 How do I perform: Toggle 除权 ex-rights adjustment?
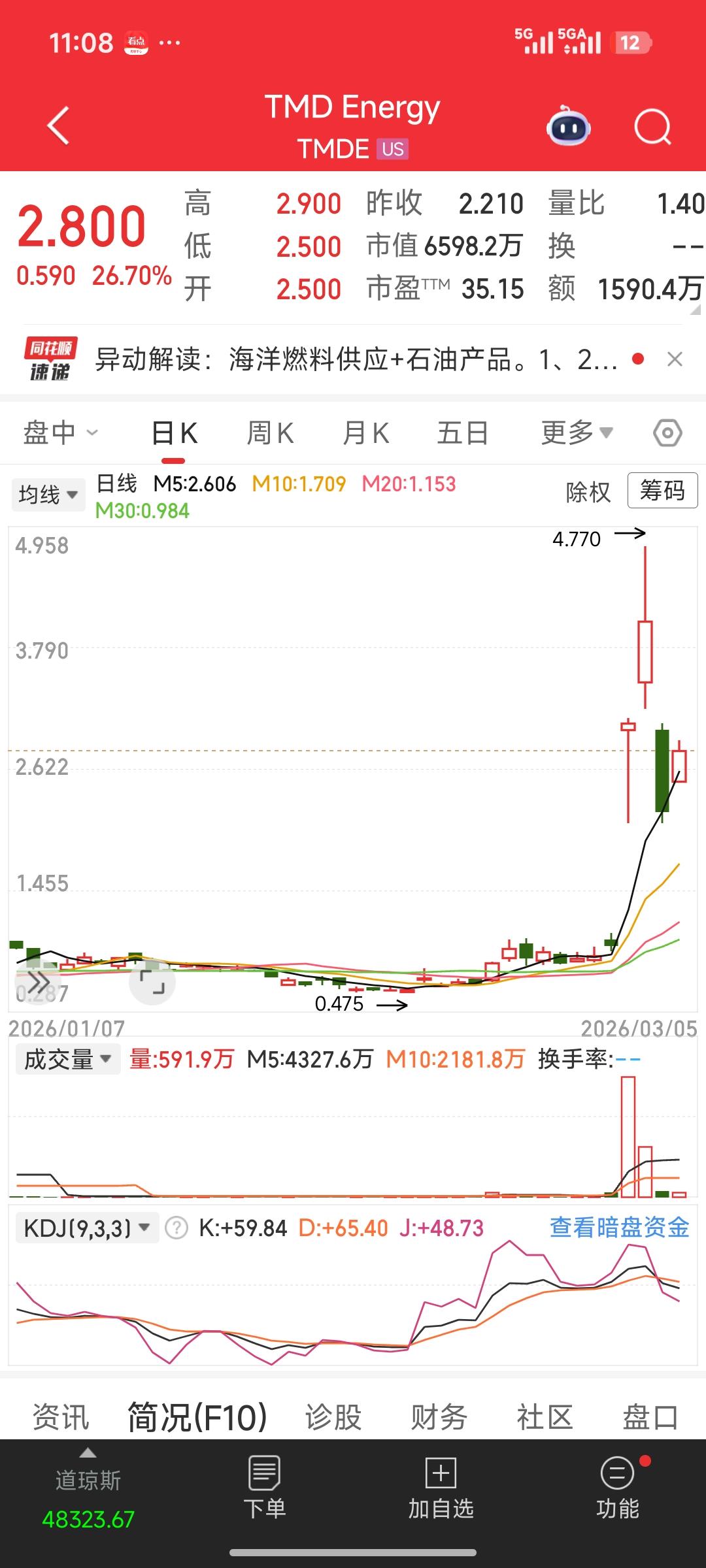[588, 492]
